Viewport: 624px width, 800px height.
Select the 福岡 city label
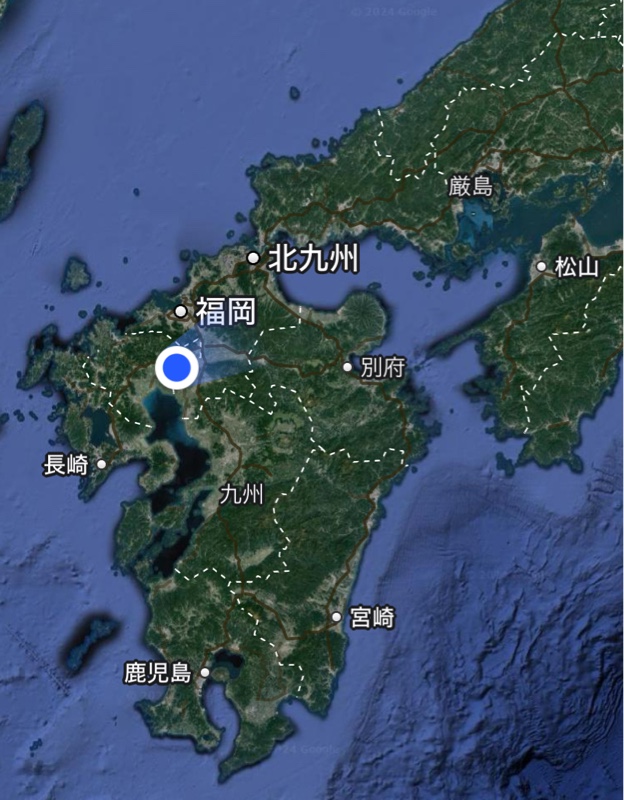click(x=225, y=311)
